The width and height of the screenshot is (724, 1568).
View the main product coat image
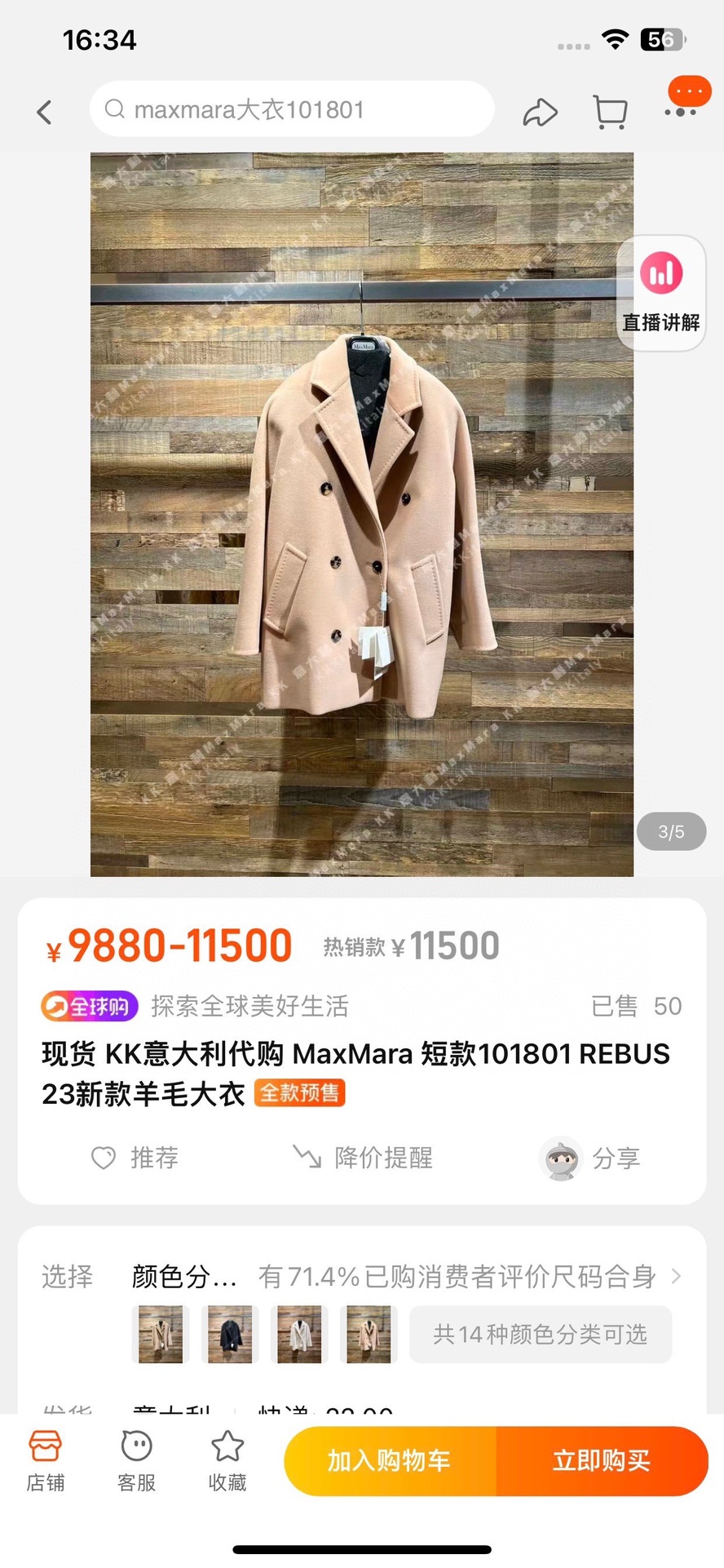[361, 514]
